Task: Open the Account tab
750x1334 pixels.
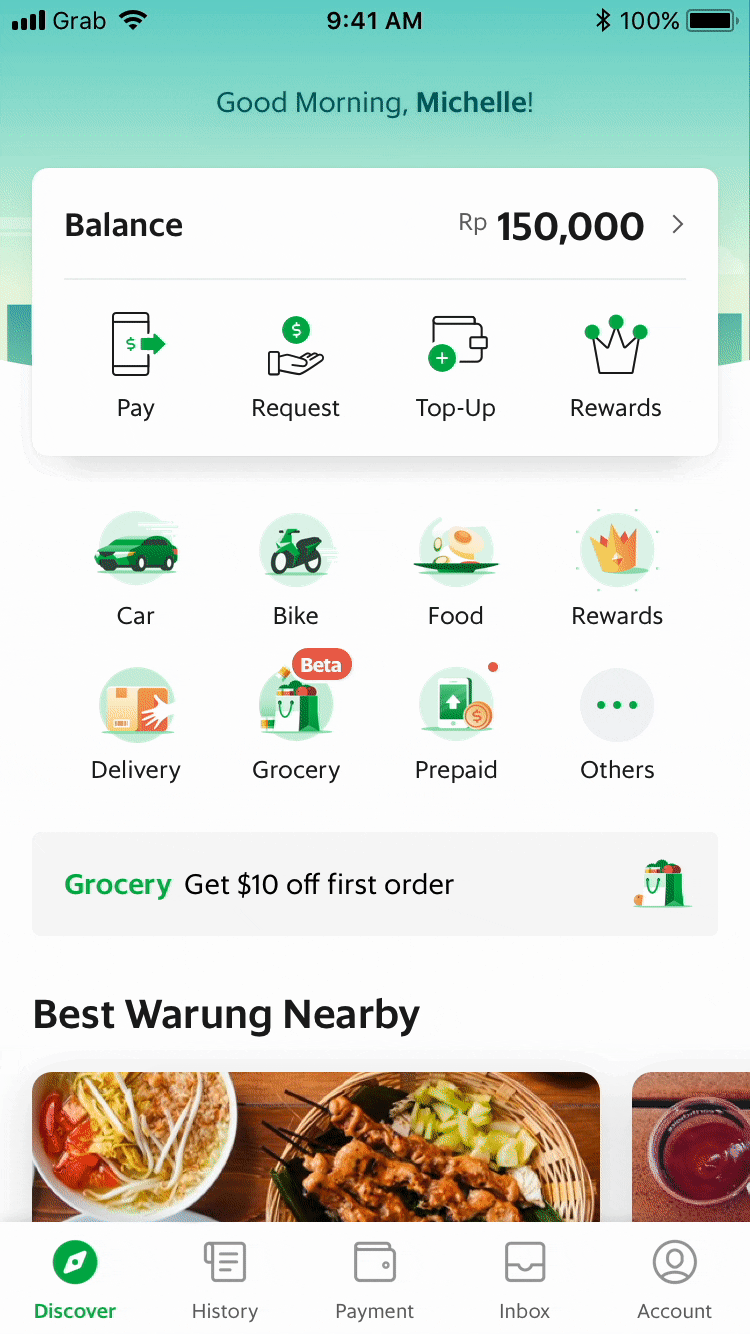Action: [x=675, y=1281]
